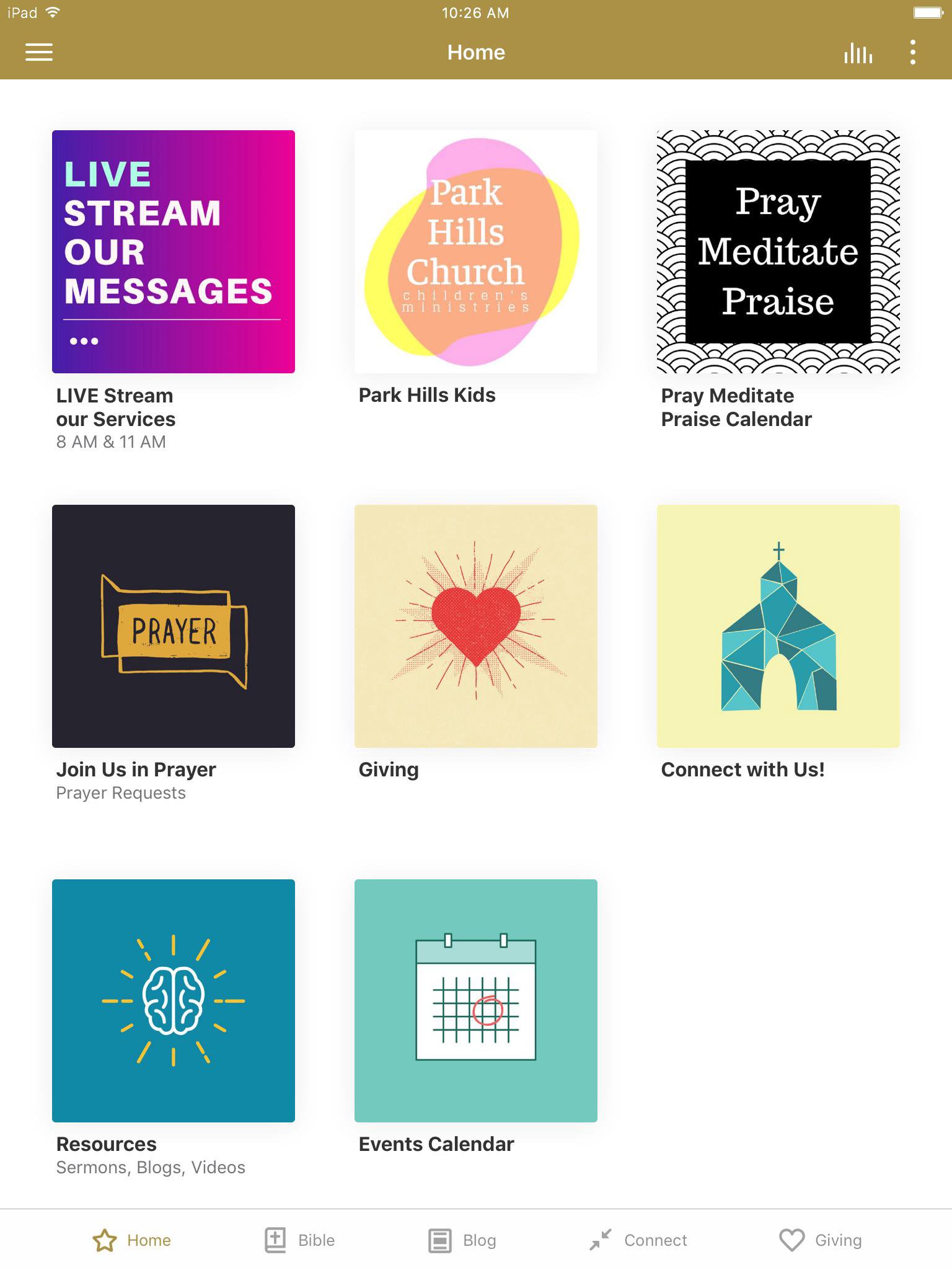Screen dimensions: 952x1270
Task: Open the hamburger drawer menu
Action: (x=38, y=52)
